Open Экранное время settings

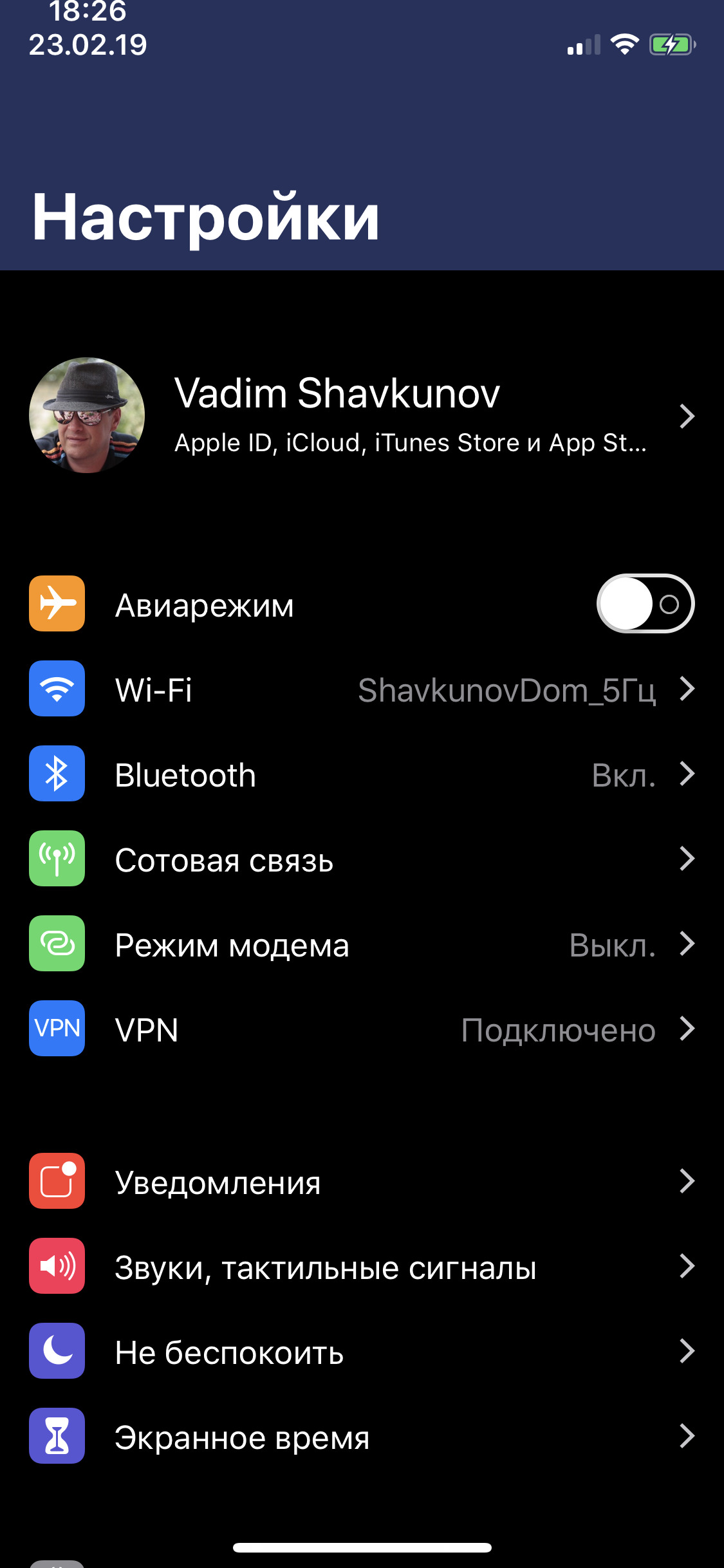pyautogui.click(x=362, y=1437)
